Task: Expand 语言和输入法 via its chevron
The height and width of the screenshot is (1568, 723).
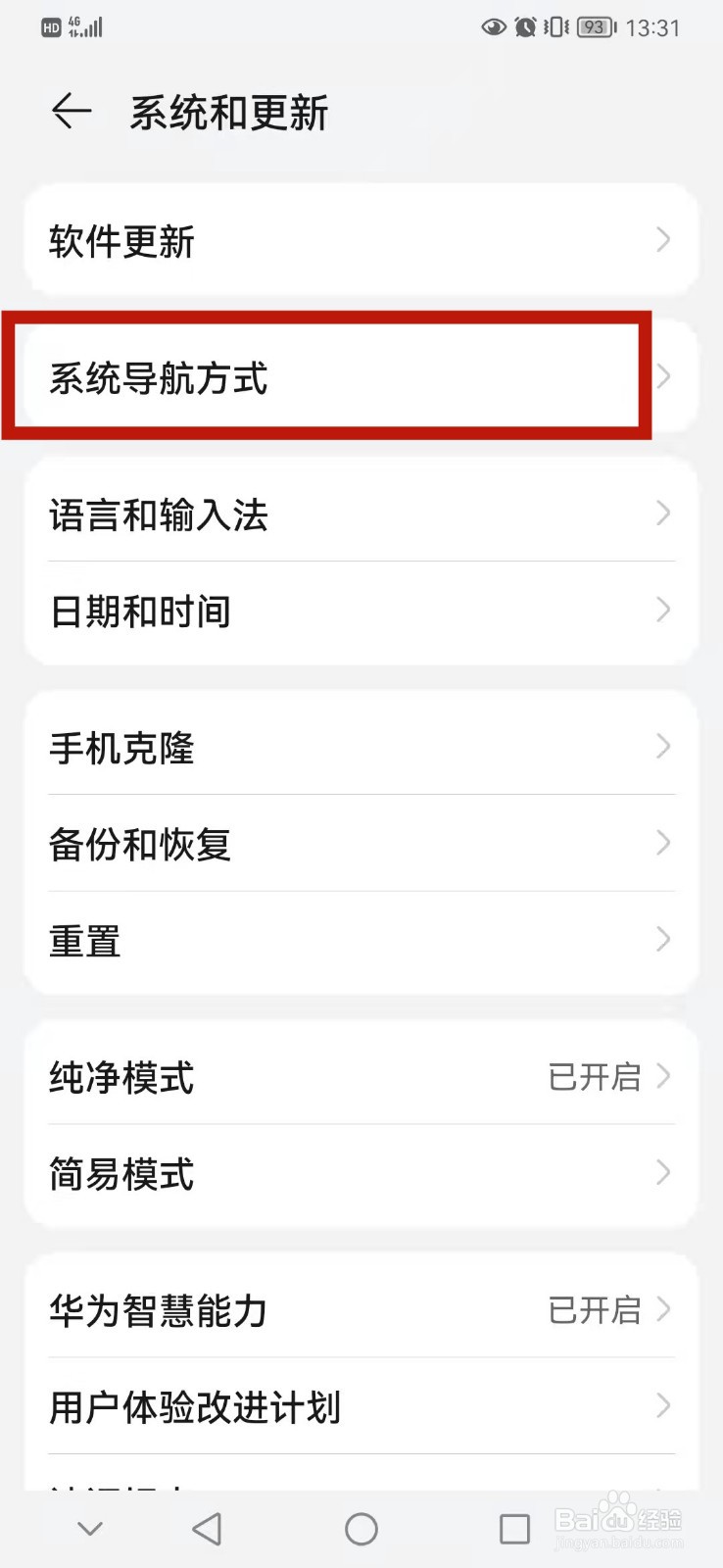Action: 662,514
